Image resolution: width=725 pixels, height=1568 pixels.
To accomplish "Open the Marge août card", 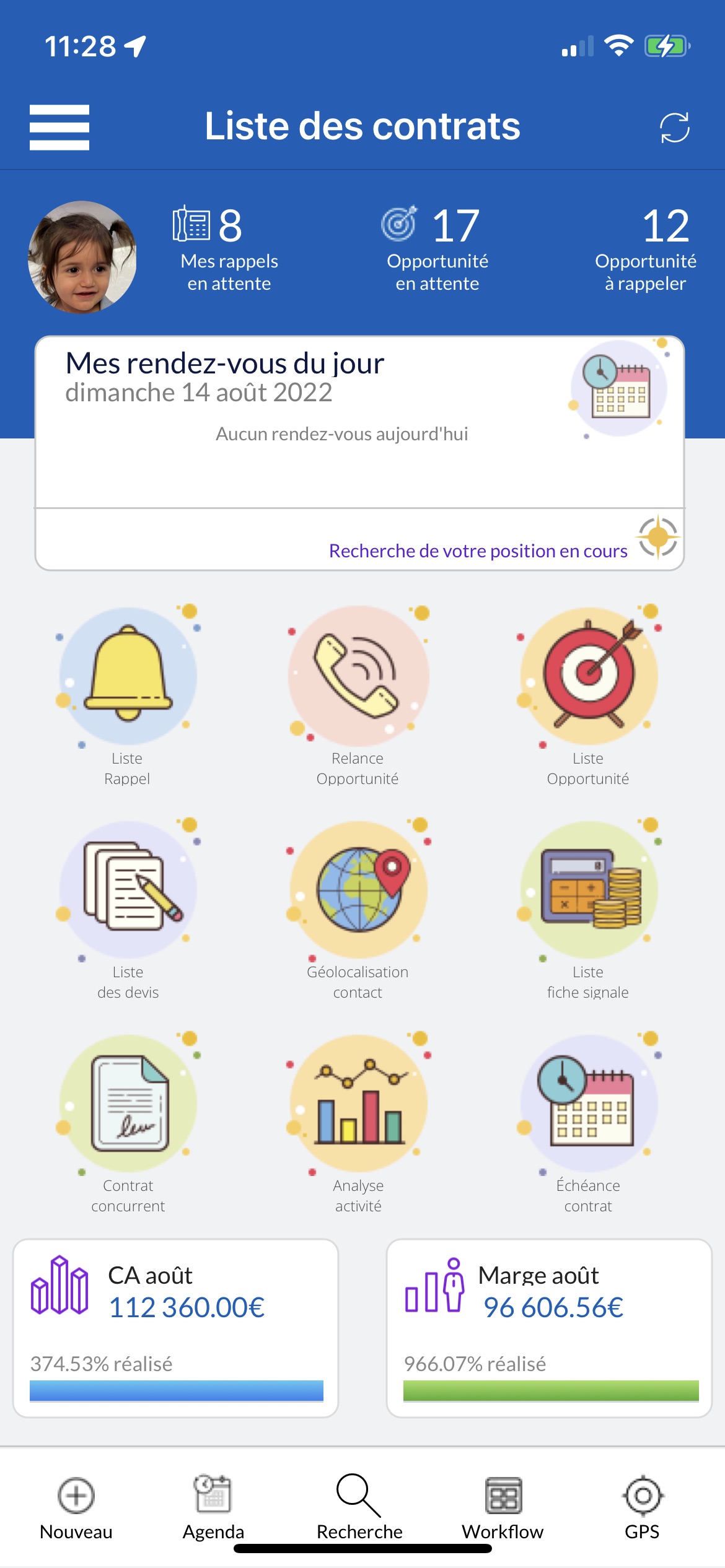I will [x=549, y=1328].
